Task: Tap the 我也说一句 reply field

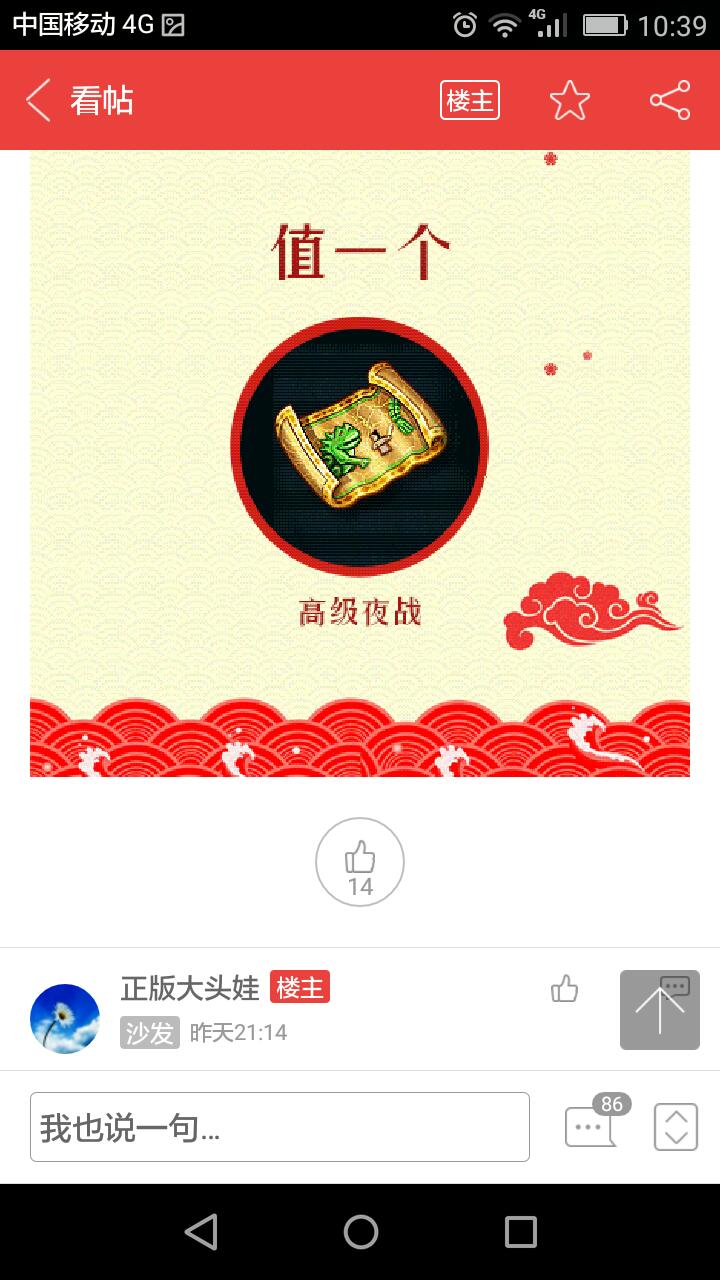Action: (280, 1127)
